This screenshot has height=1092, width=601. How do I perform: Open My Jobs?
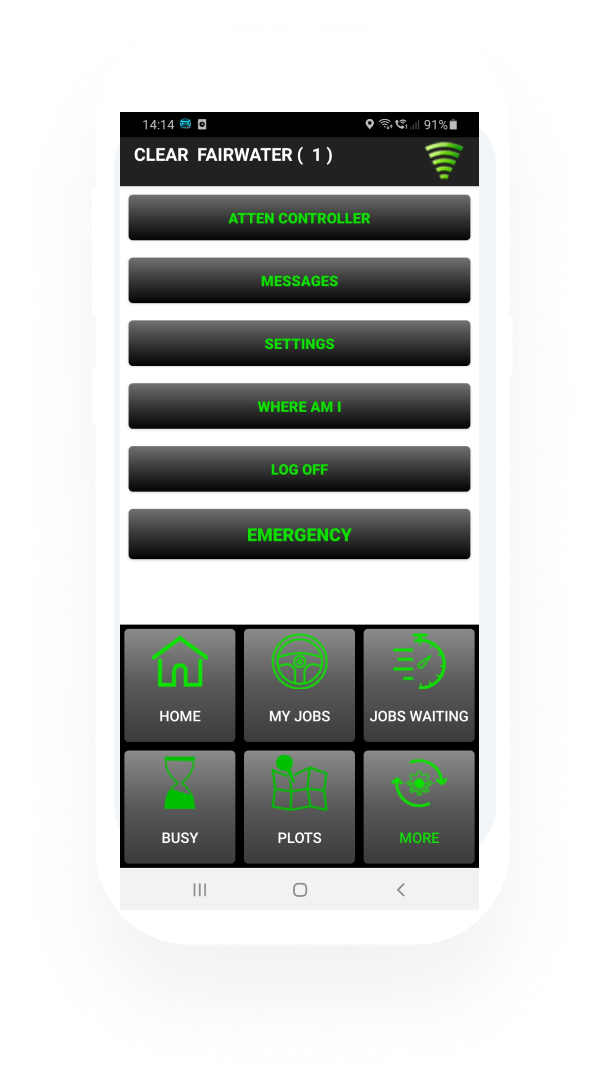click(299, 685)
